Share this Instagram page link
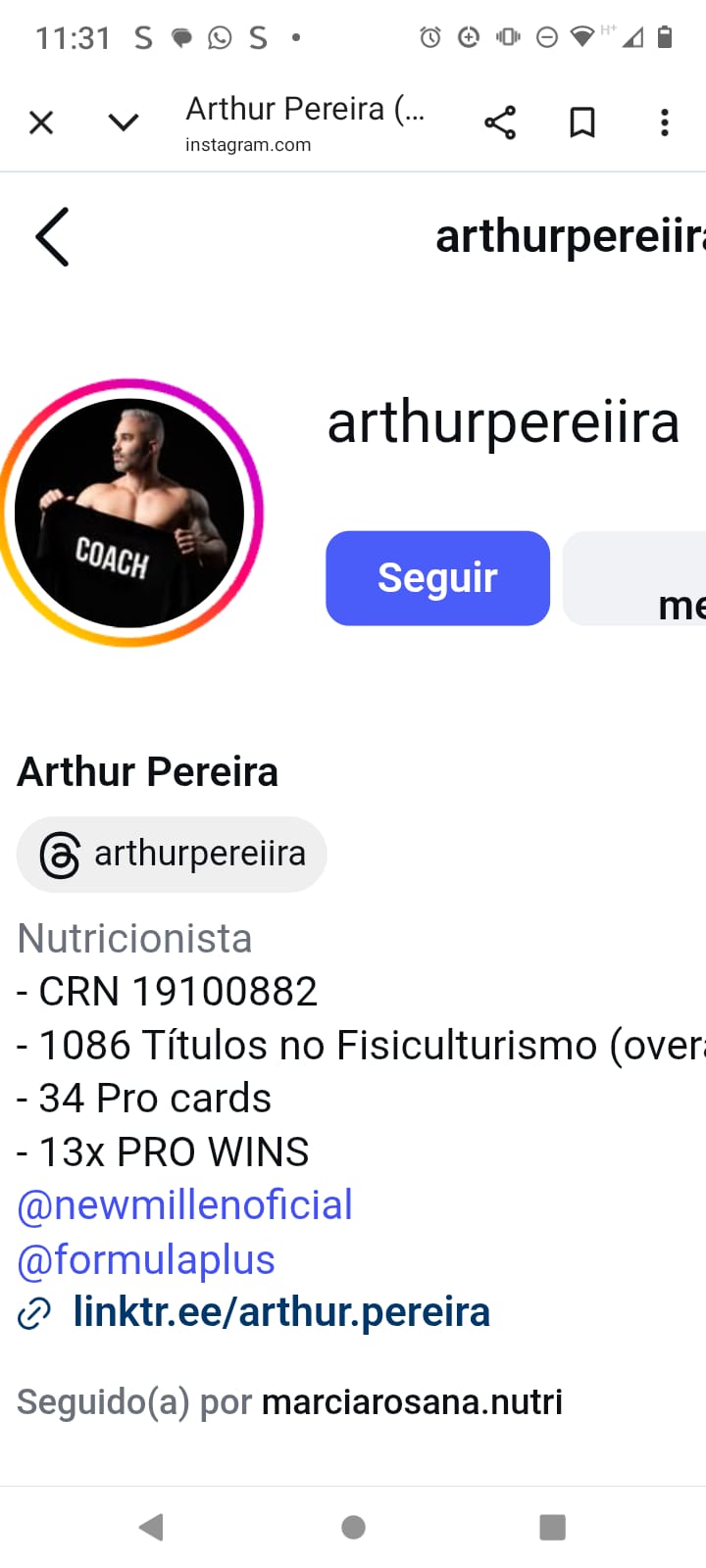 click(x=500, y=122)
